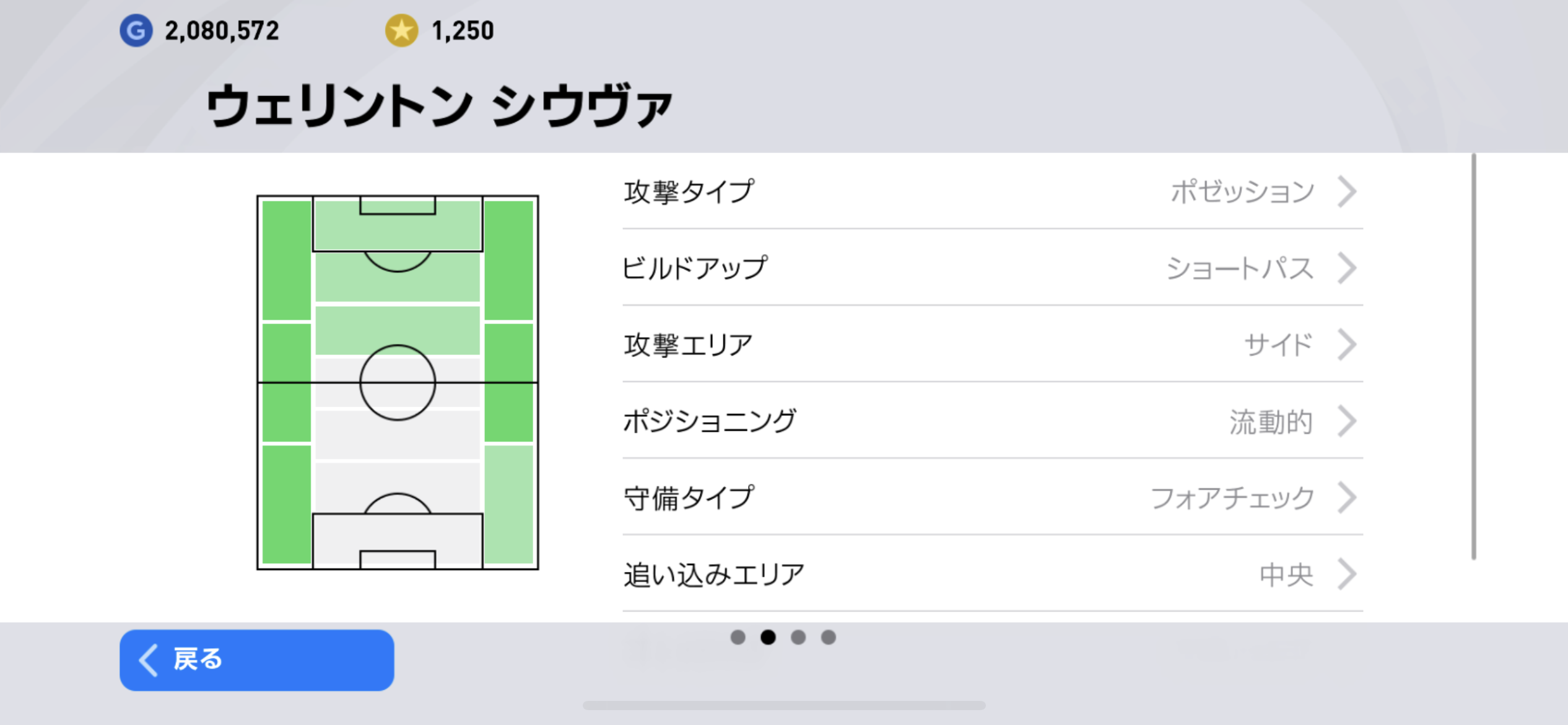Open the 追い込みエリア setting row
This screenshot has height=725, width=1568.
993,574
